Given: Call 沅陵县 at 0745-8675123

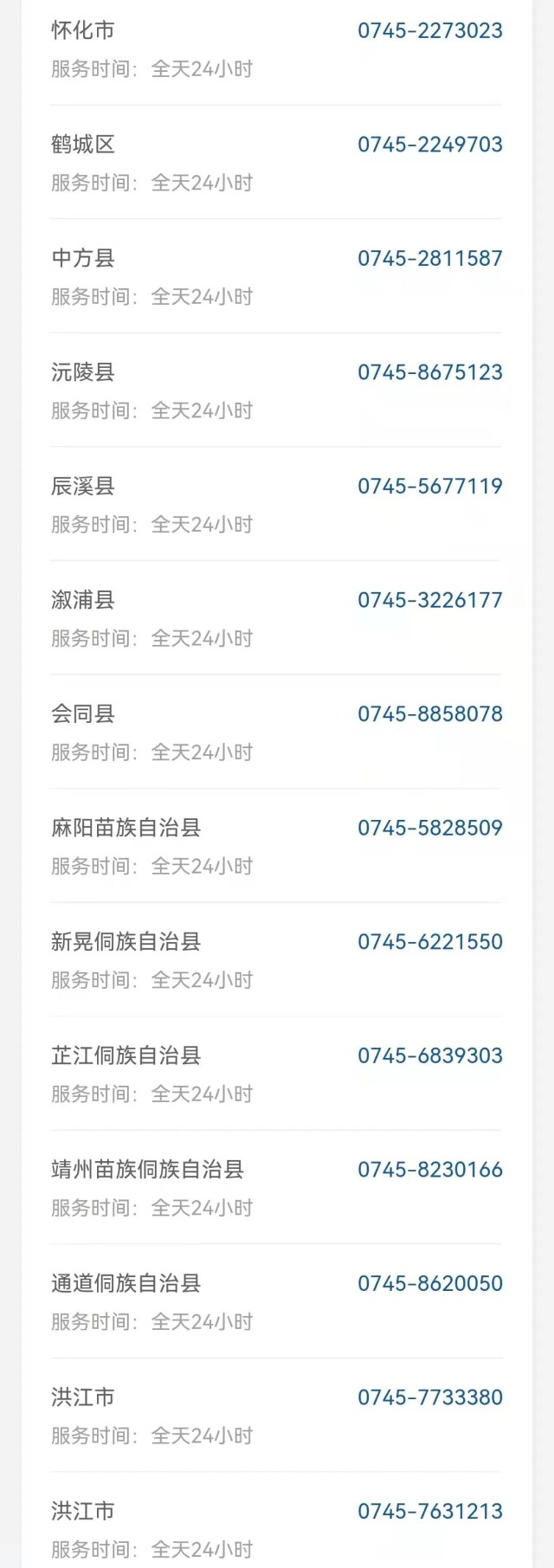Looking at the screenshot, I should (429, 372).
